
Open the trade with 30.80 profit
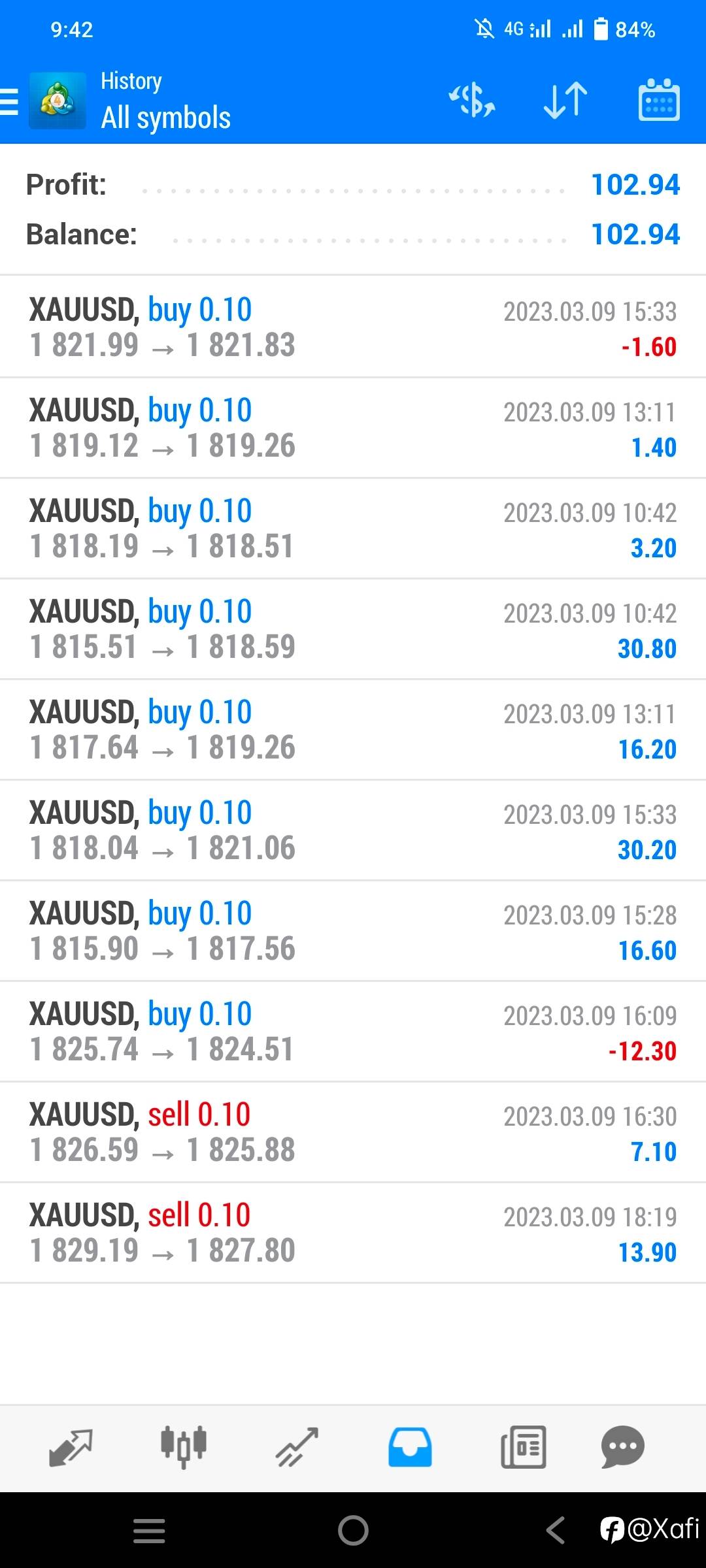coord(353,629)
